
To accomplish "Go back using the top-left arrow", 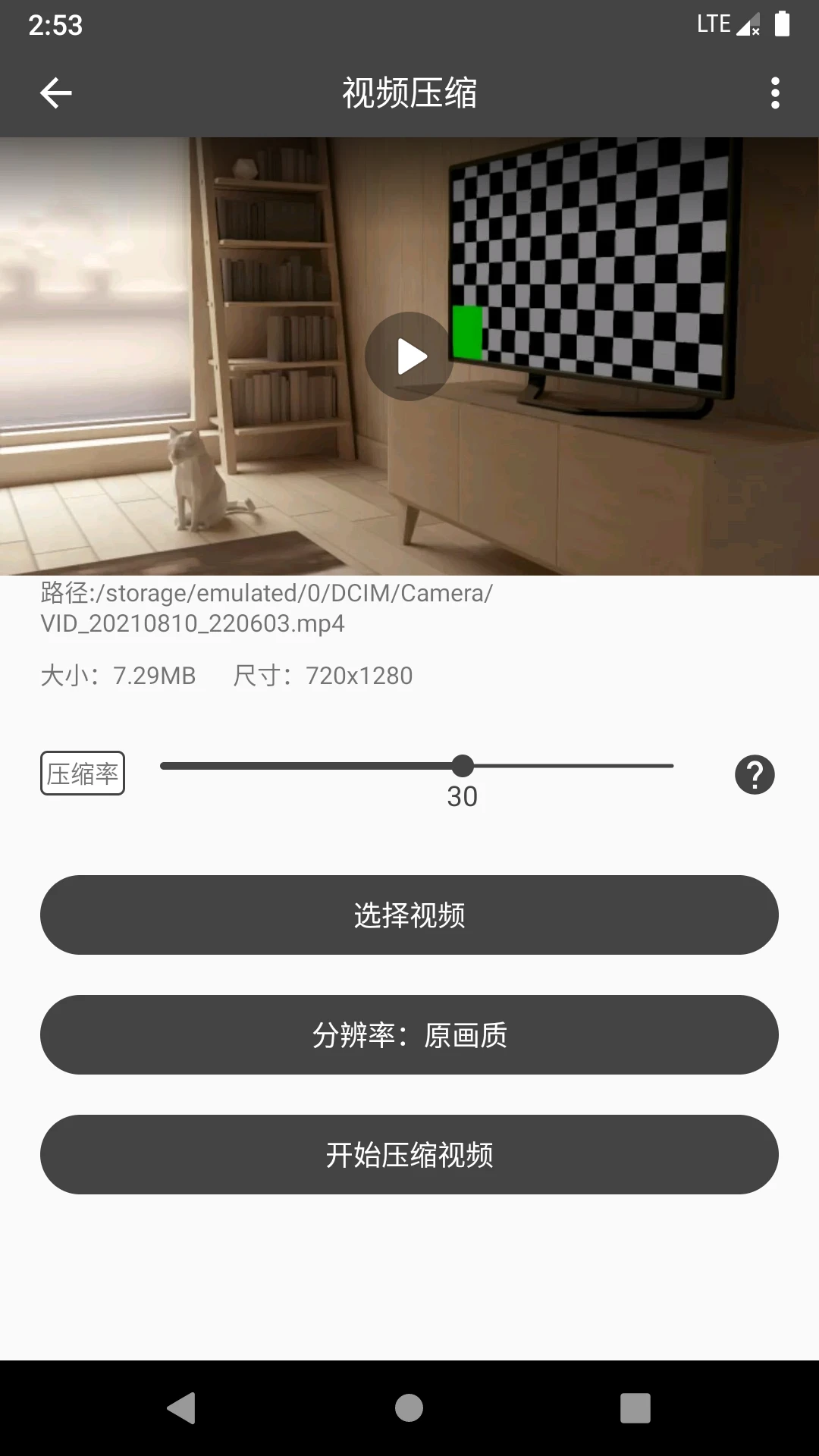I will coord(55,93).
